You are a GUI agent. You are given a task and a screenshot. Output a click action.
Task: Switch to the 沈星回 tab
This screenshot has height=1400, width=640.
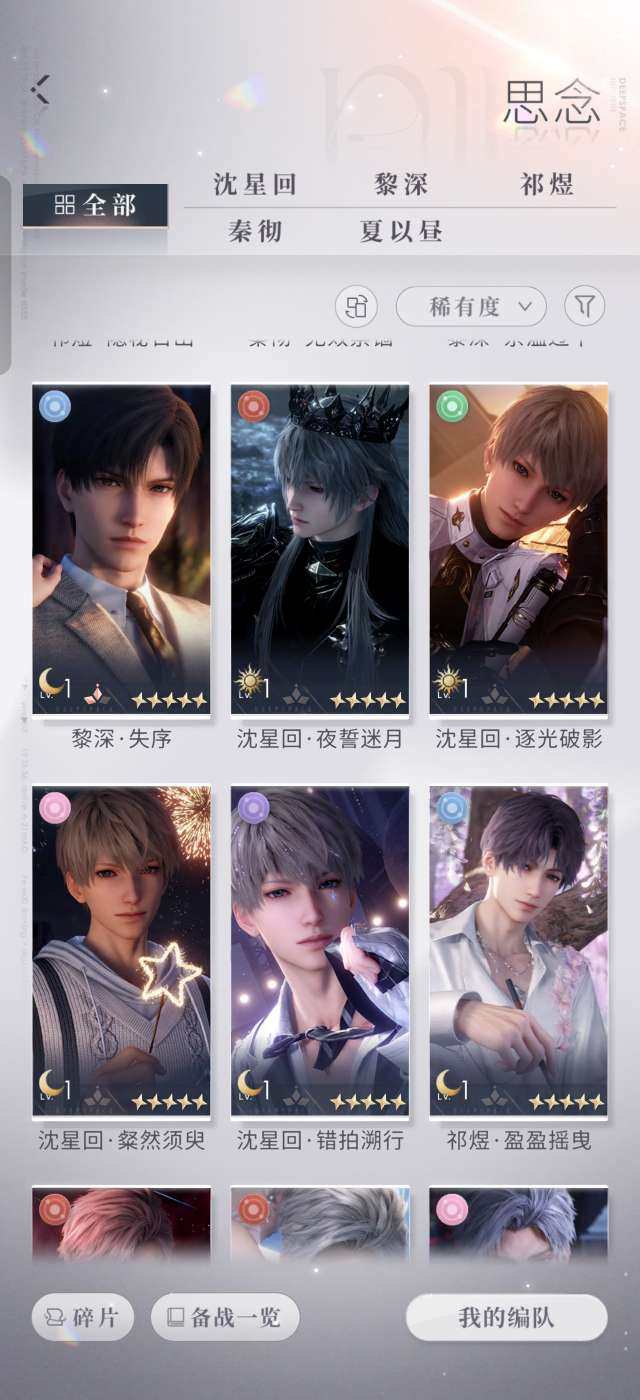255,185
